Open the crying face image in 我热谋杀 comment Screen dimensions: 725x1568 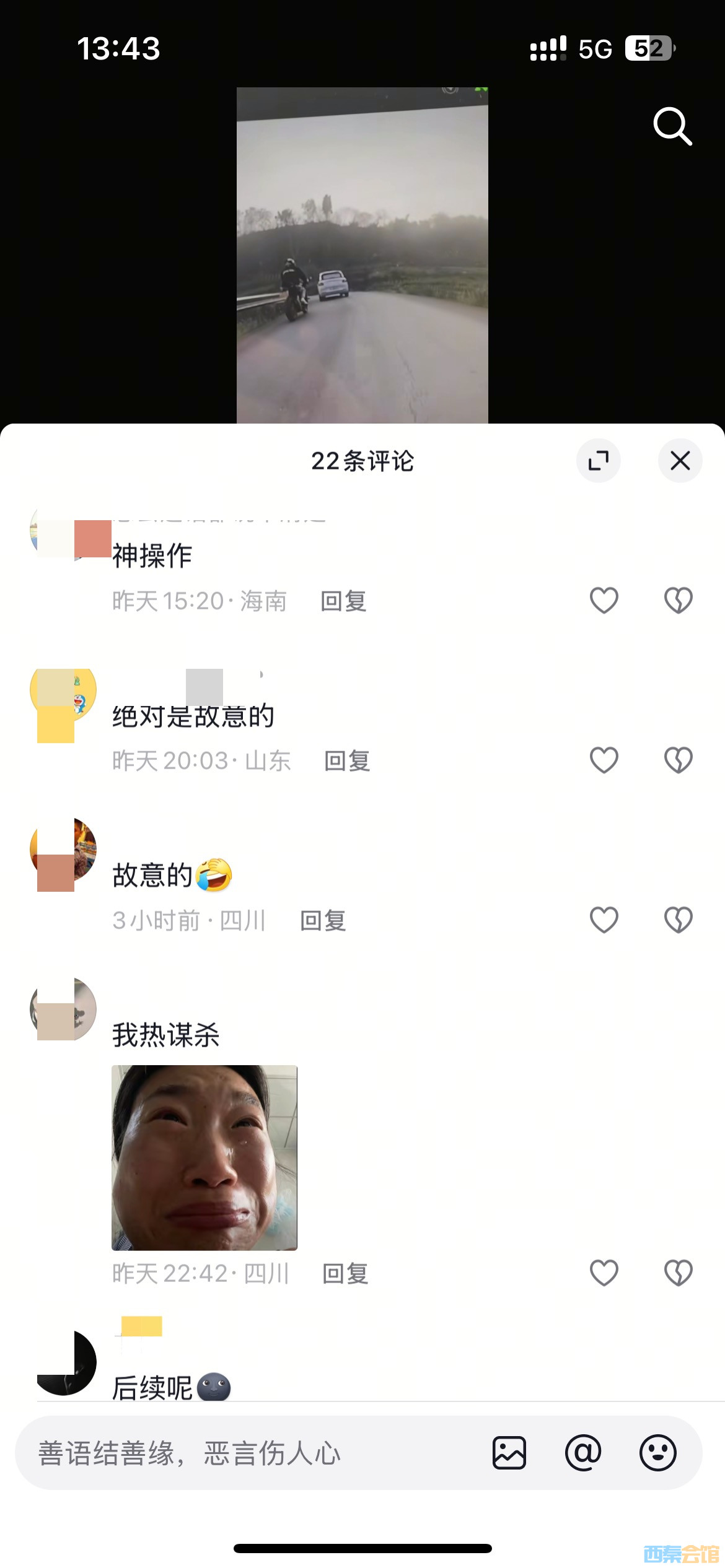tap(204, 1157)
